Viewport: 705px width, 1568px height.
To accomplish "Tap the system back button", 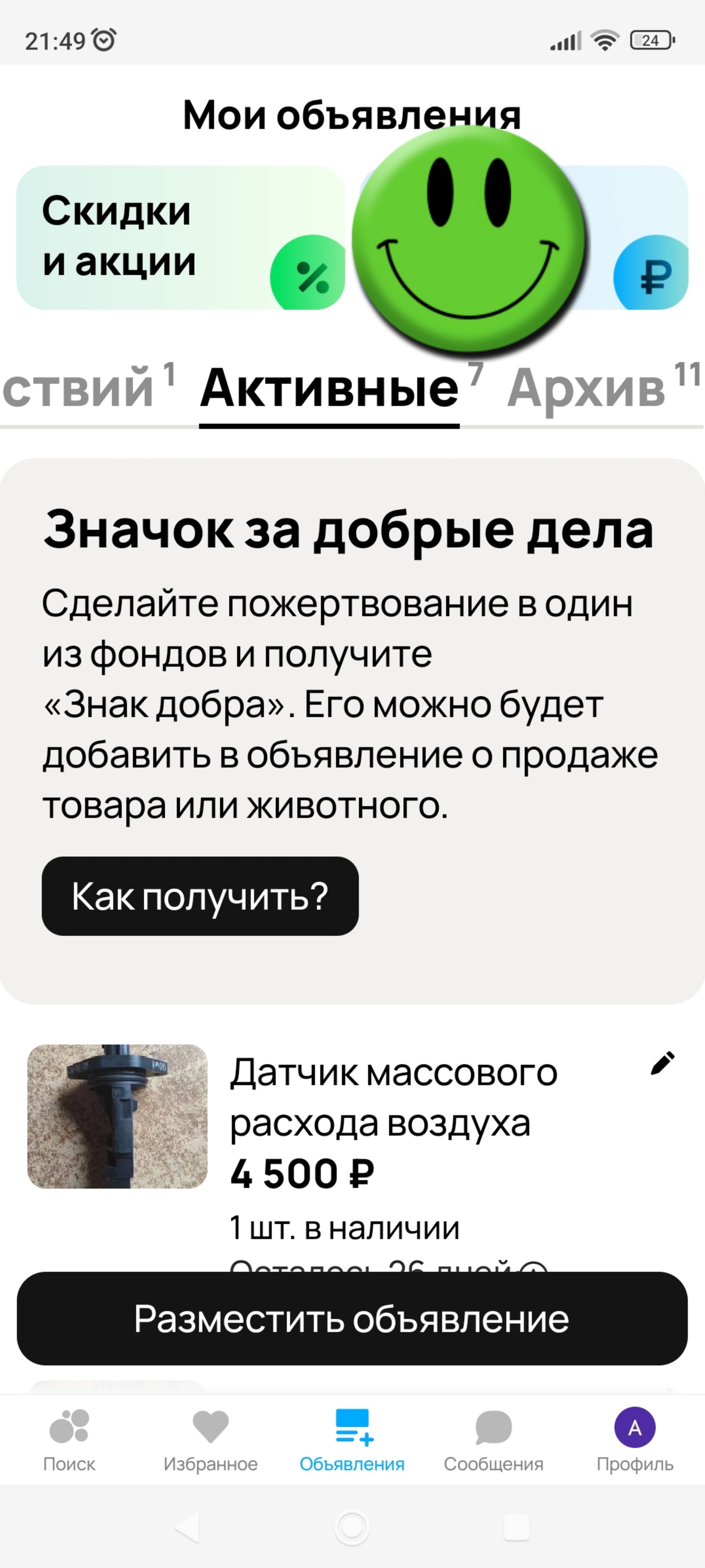I will tap(187, 1527).
